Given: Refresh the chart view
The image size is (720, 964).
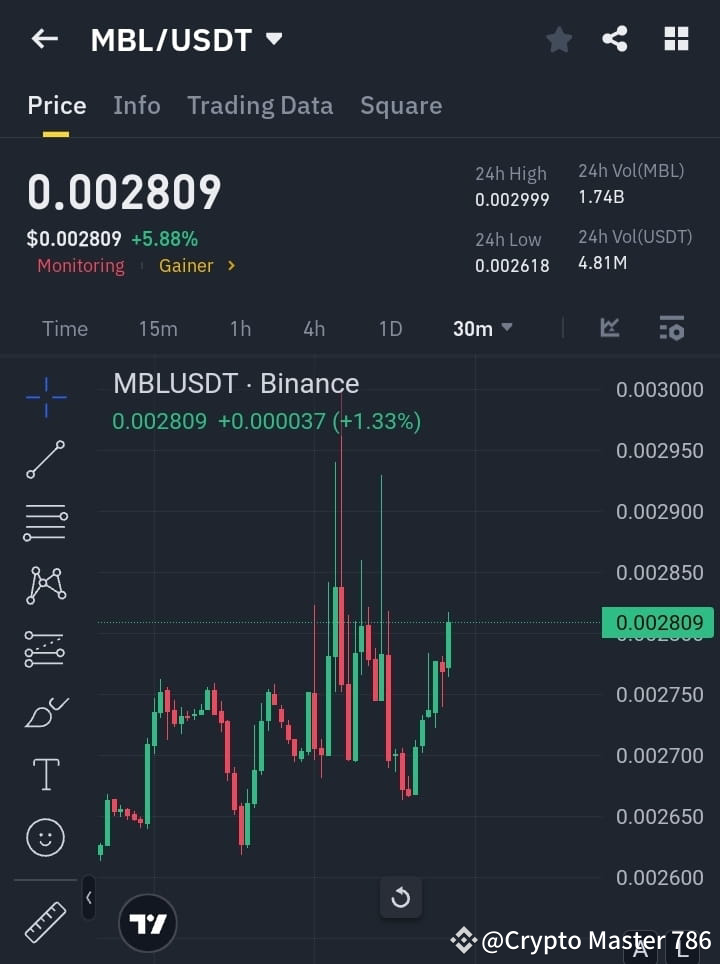Looking at the screenshot, I should (401, 898).
